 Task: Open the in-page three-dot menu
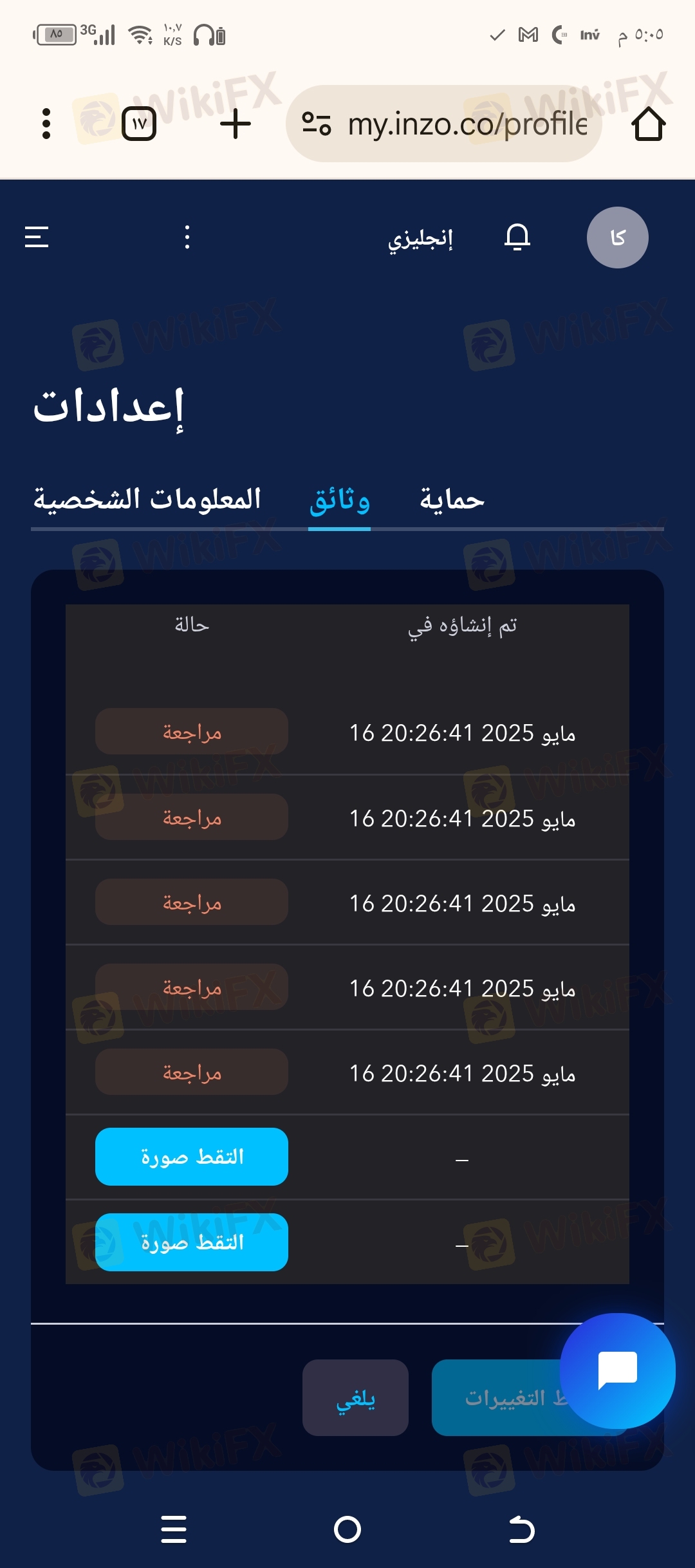(x=187, y=237)
